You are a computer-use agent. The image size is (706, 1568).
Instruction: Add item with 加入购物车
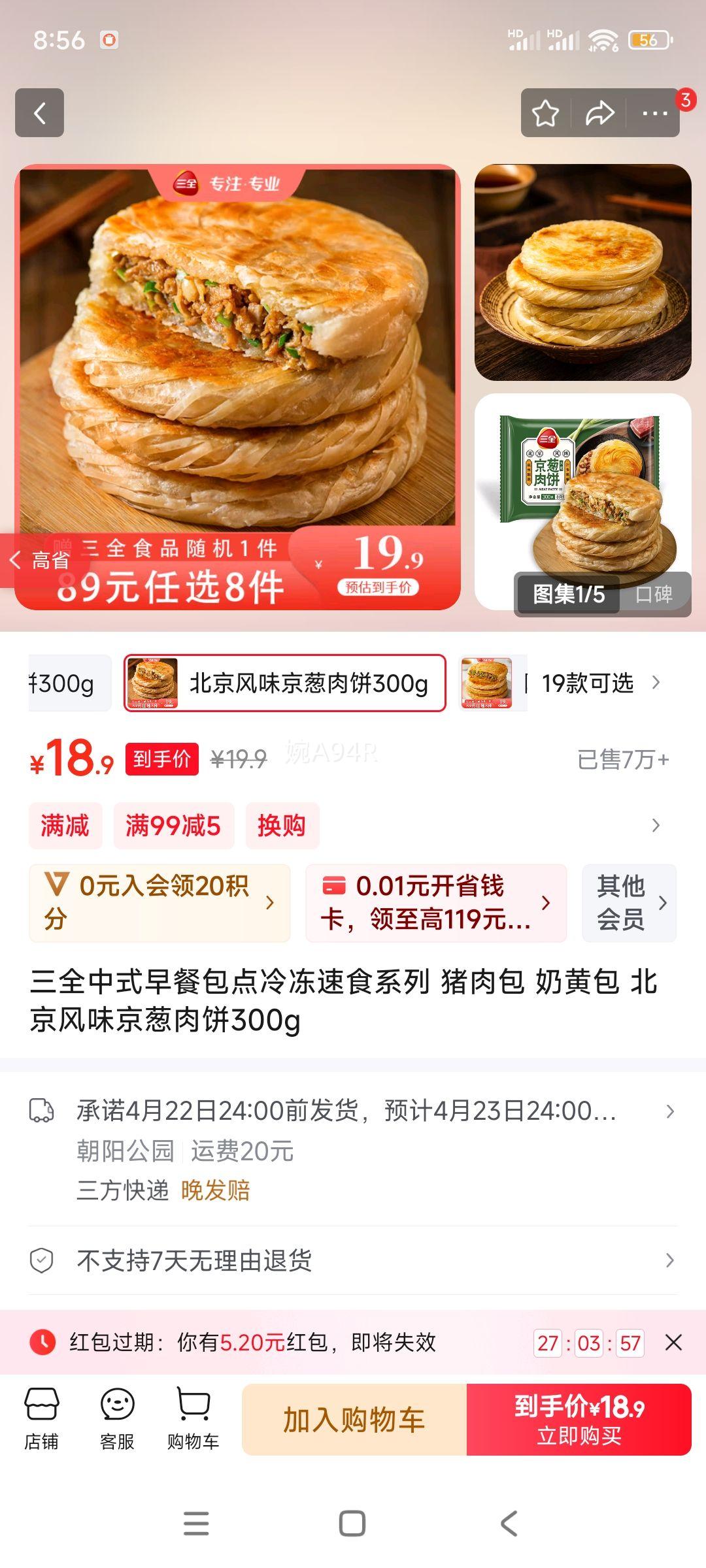(354, 1420)
